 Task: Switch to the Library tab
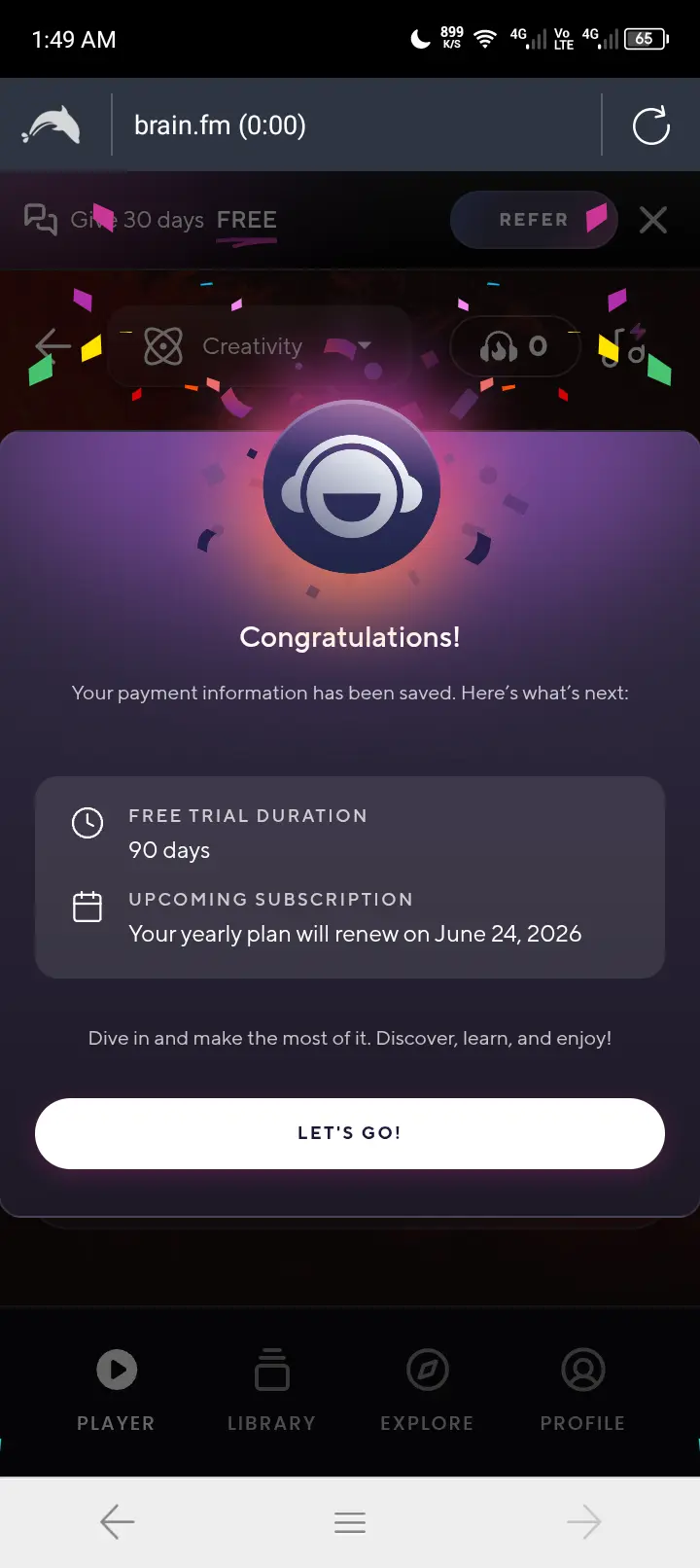click(272, 1390)
